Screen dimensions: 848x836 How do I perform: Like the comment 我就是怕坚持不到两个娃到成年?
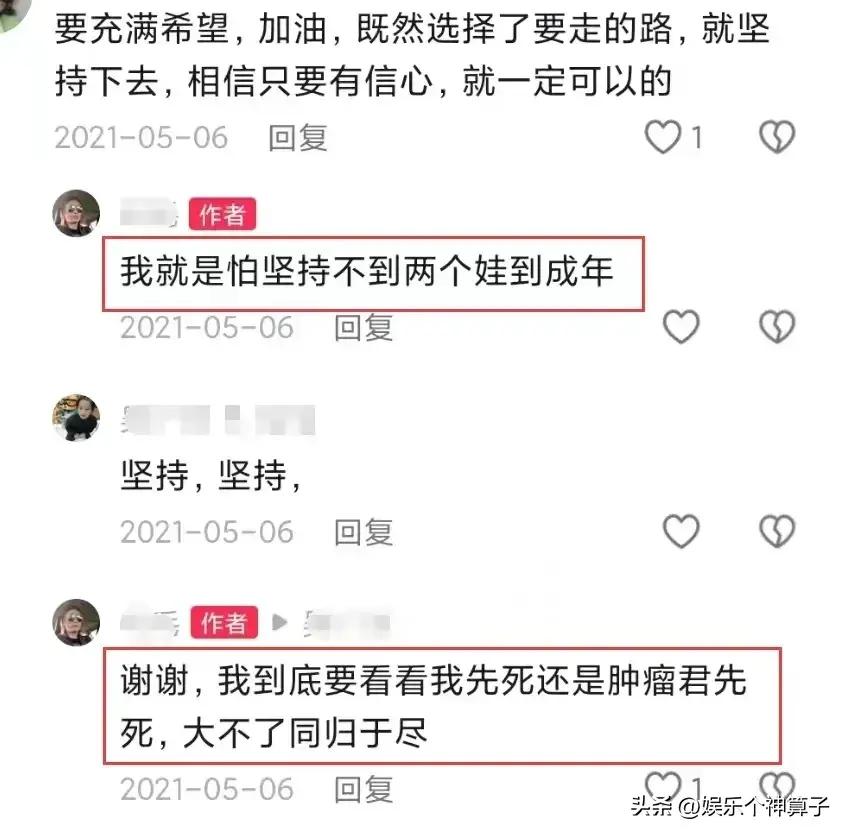[681, 327]
